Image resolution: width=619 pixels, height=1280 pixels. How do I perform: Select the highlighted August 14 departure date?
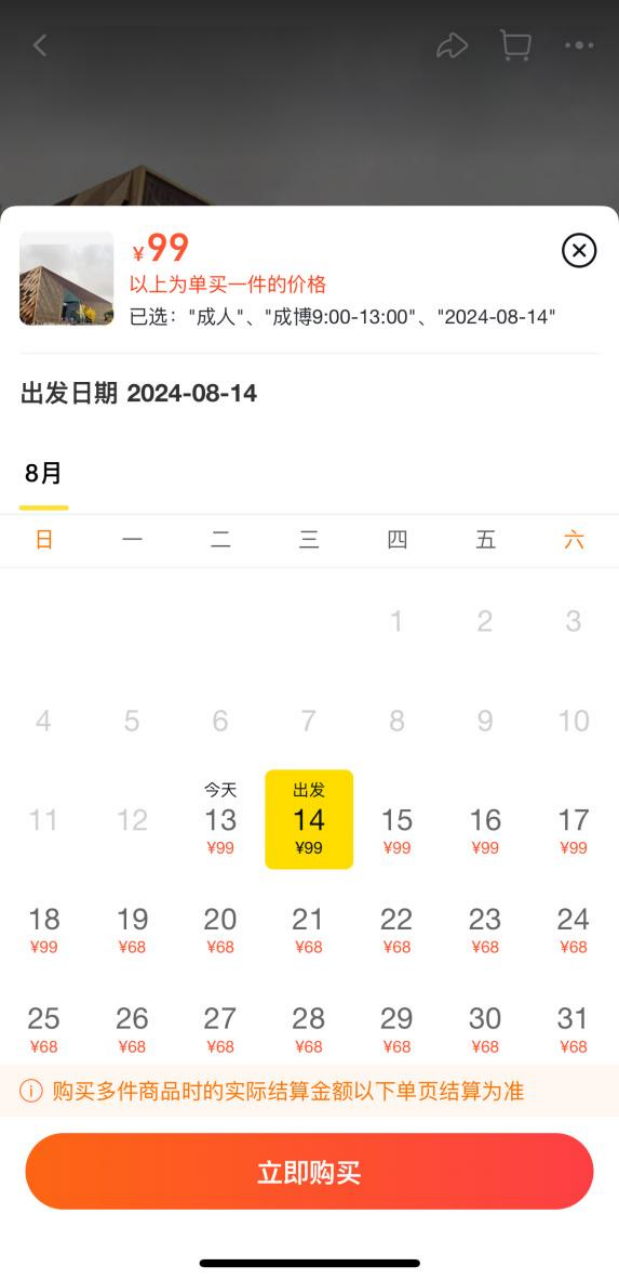click(x=309, y=820)
